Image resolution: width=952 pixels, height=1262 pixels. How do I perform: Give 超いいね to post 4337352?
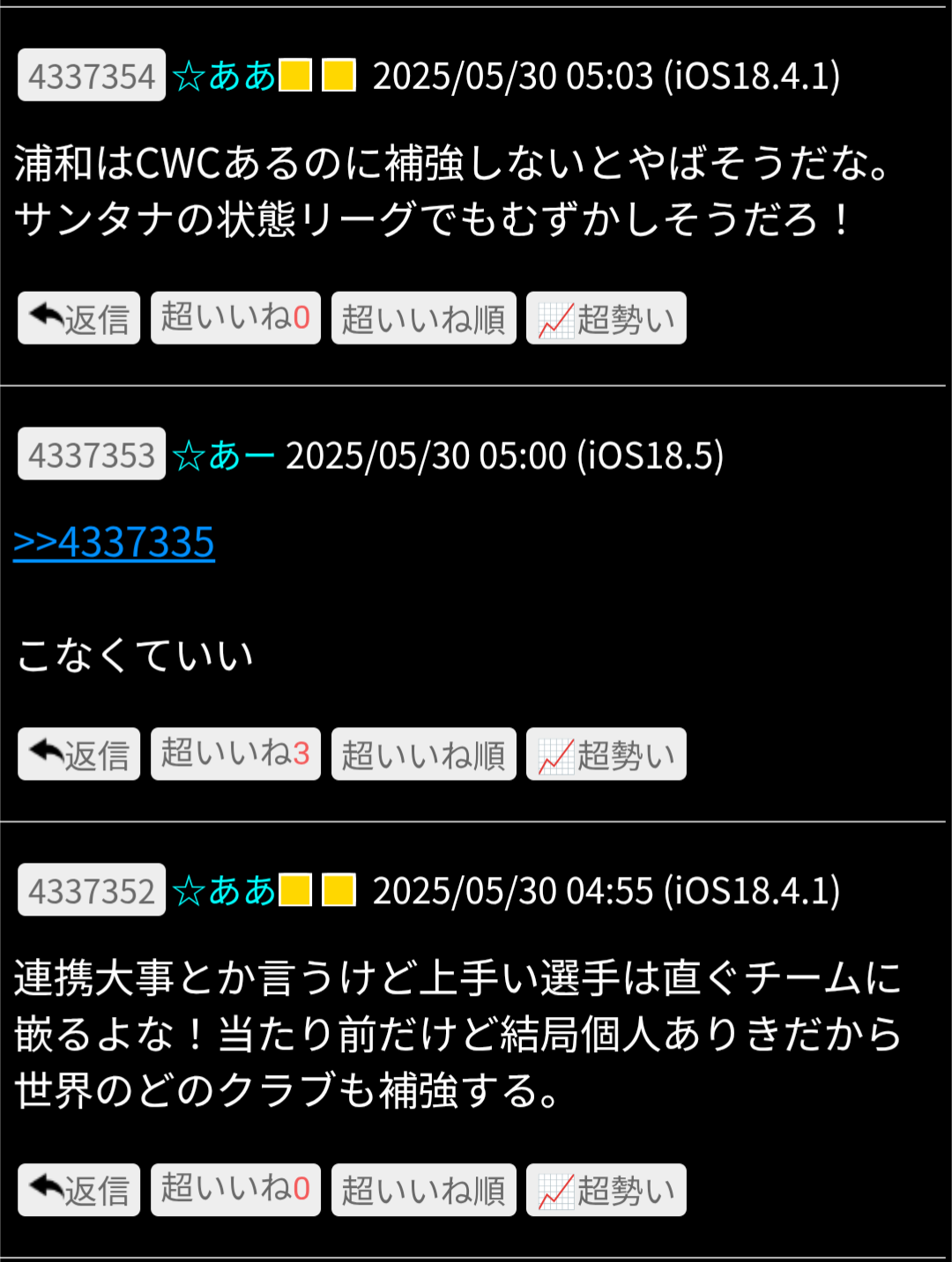pyautogui.click(x=235, y=1191)
